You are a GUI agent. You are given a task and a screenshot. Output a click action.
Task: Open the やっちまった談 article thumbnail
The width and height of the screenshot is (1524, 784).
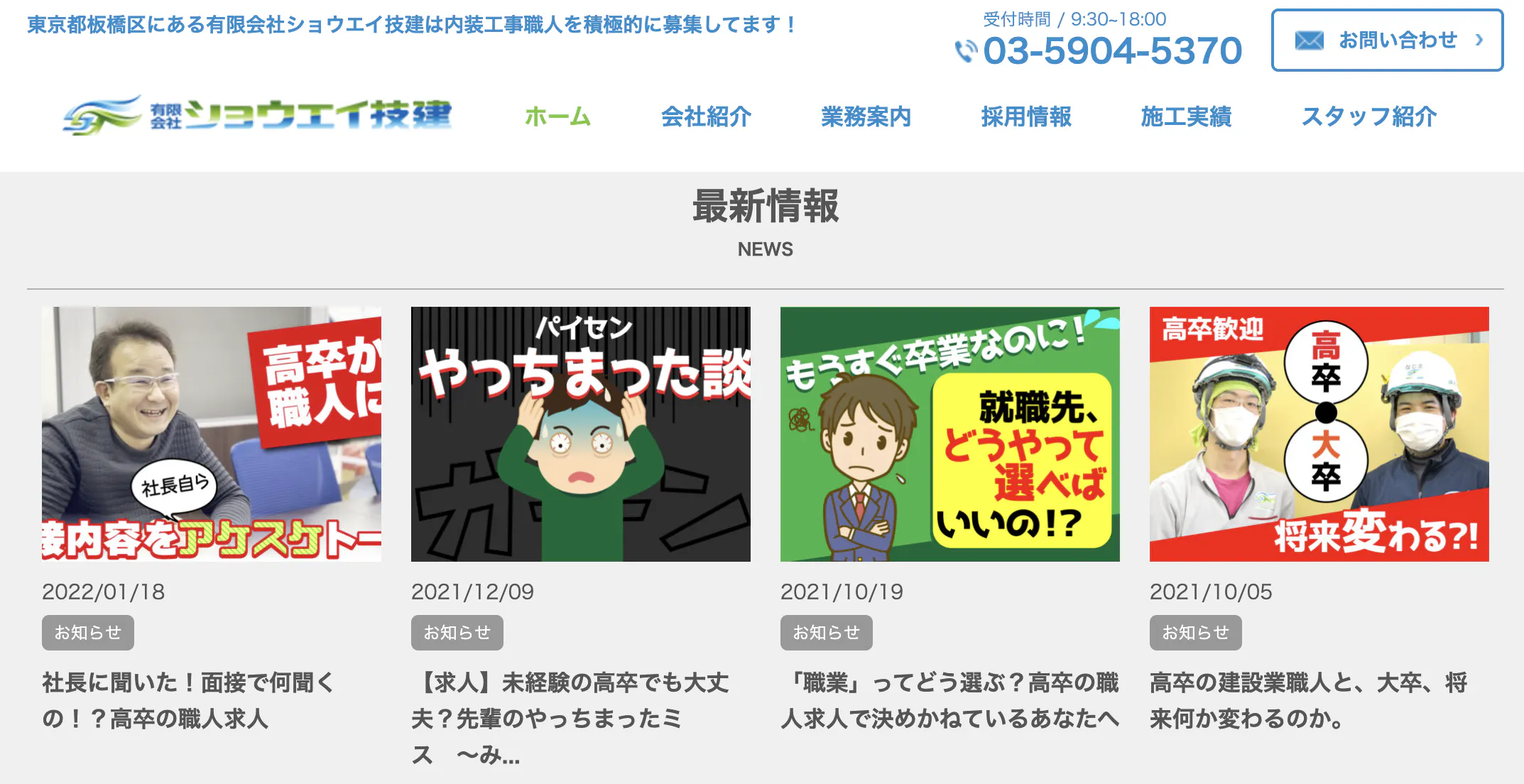580,434
